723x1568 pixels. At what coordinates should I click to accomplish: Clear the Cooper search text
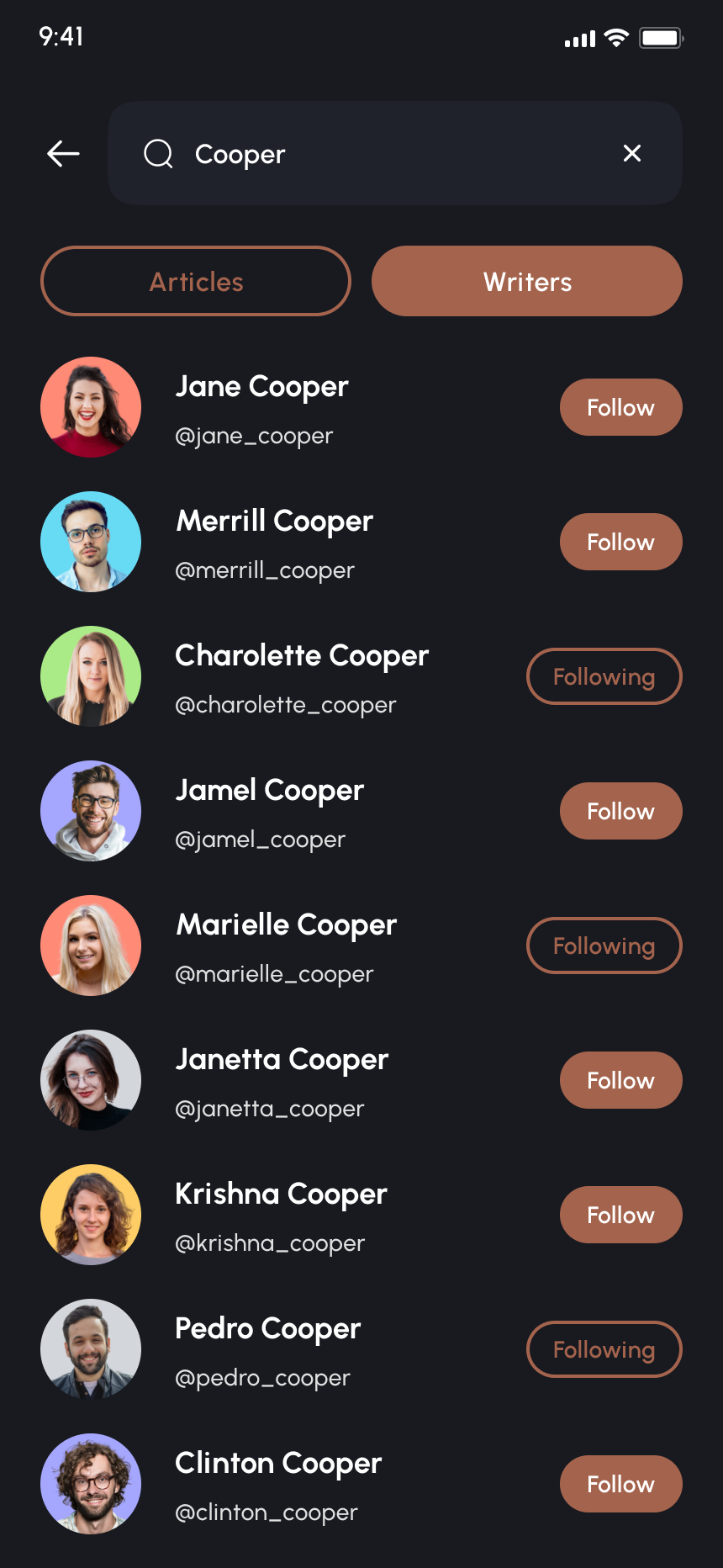point(631,153)
